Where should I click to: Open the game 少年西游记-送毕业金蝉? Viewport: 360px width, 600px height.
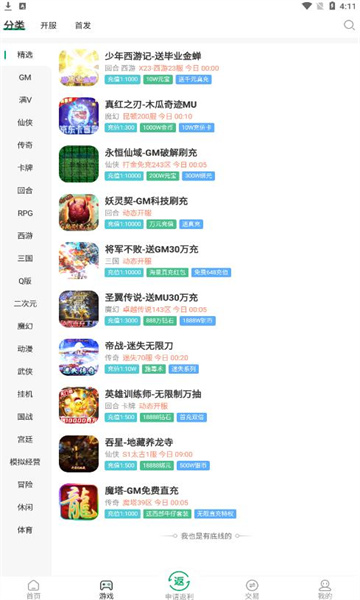tap(207, 67)
